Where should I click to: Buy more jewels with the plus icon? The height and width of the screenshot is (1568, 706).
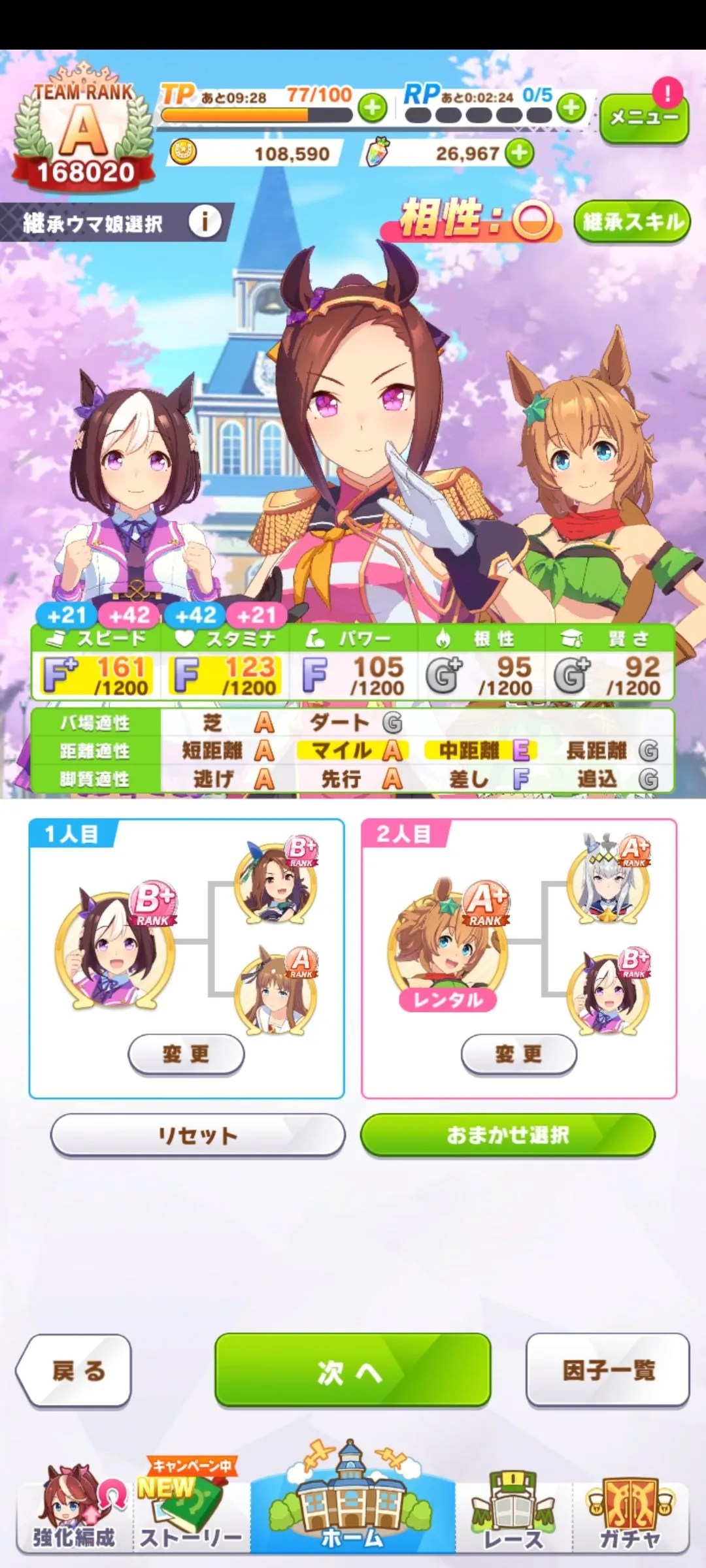pos(520,154)
